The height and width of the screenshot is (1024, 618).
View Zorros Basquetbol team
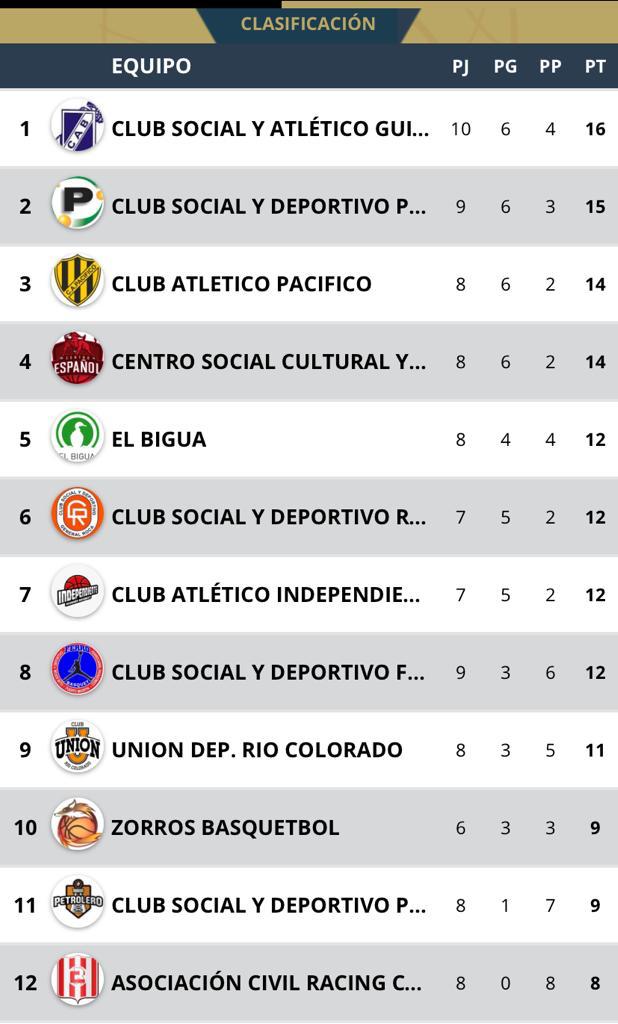pos(225,828)
